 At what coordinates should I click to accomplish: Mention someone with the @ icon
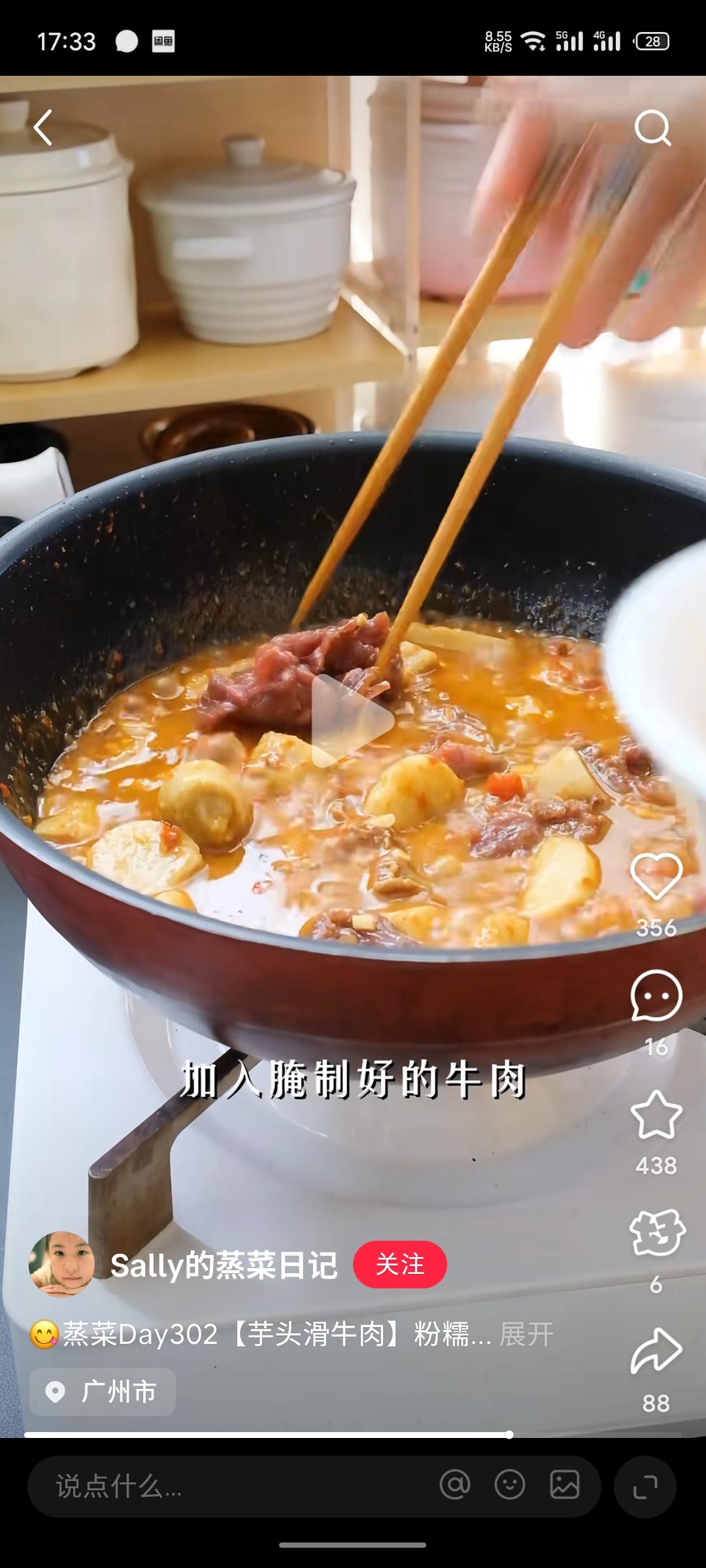point(455,1485)
